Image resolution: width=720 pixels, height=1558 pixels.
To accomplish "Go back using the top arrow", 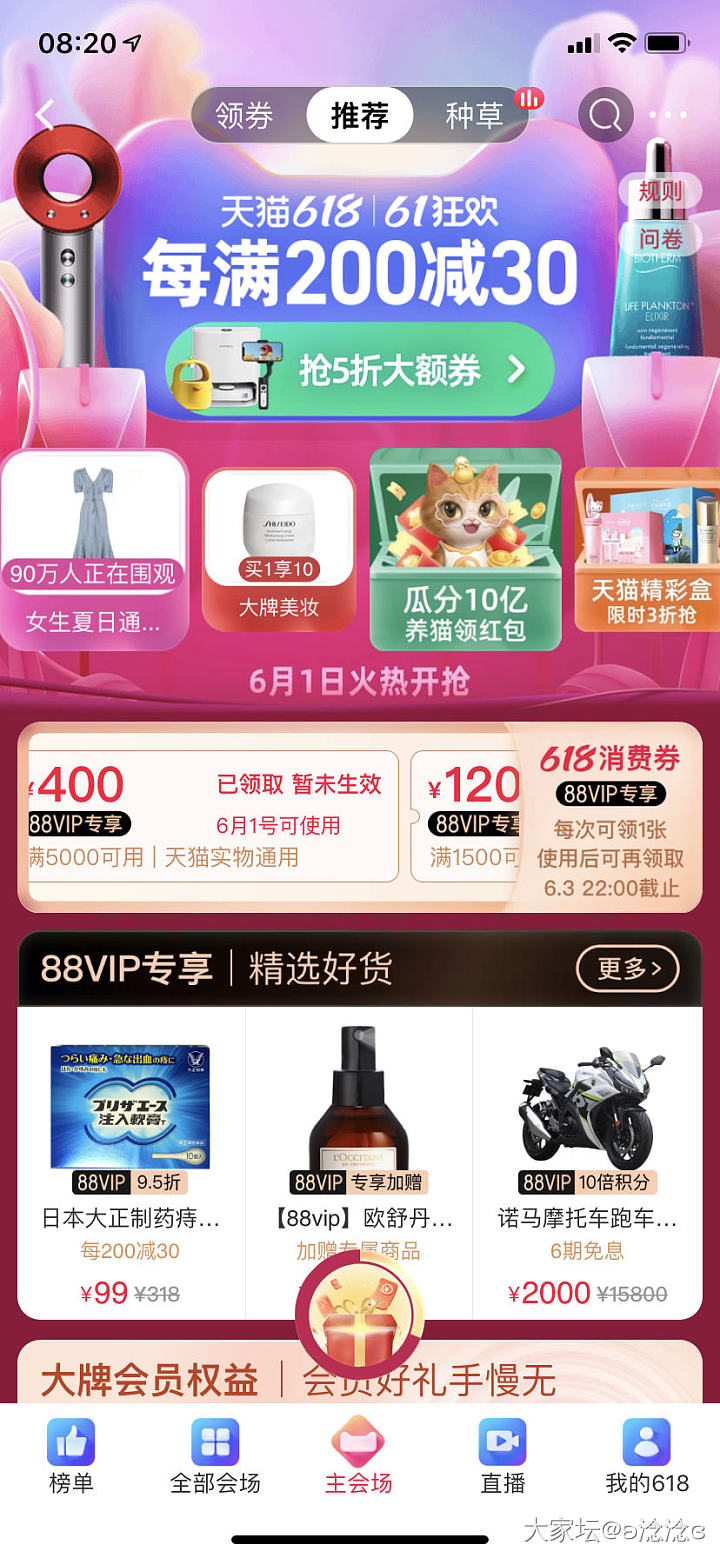I will click(45, 115).
